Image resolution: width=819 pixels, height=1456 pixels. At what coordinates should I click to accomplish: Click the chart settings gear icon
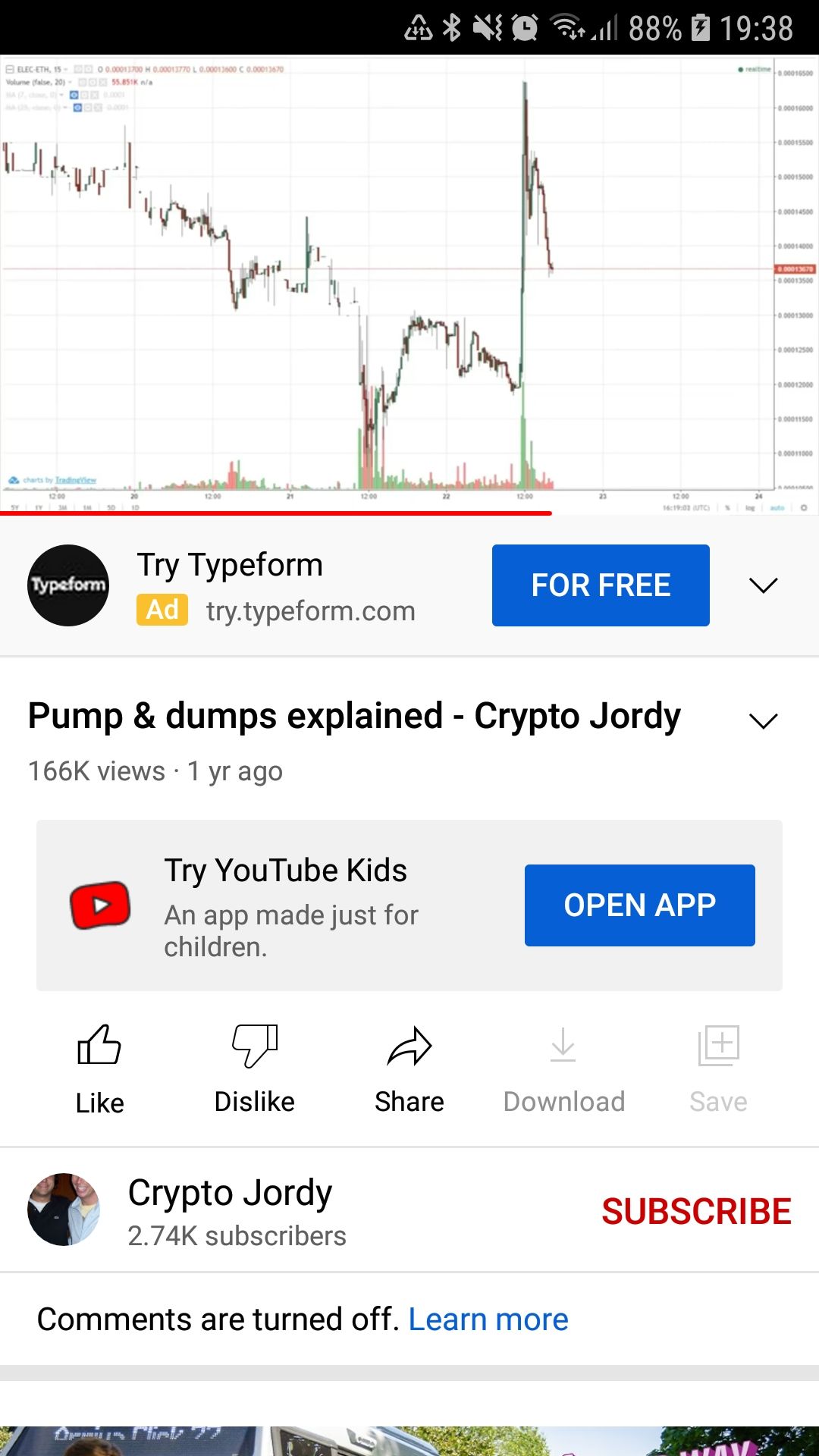click(802, 509)
